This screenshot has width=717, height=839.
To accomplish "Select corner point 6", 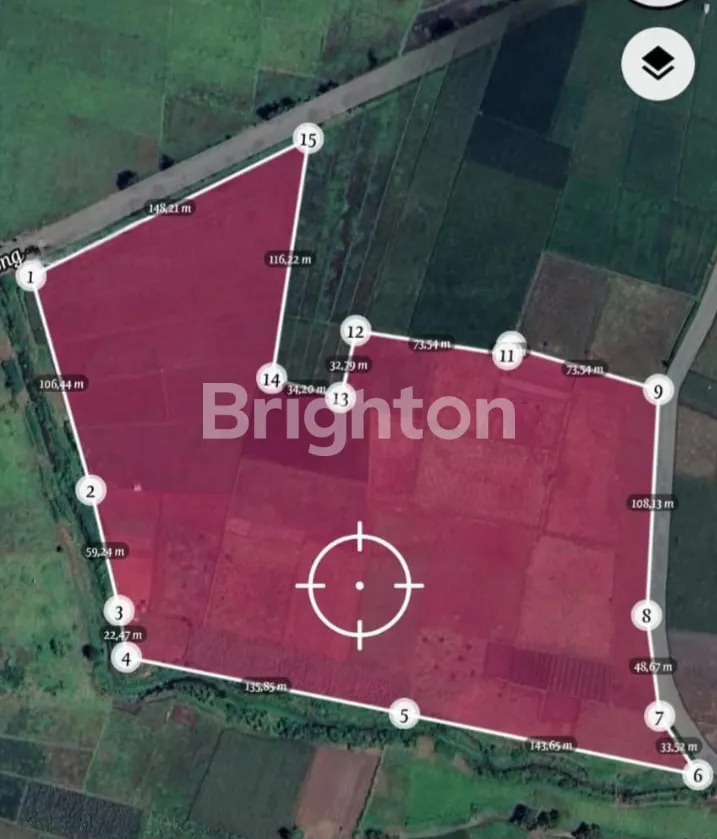I will 697,774.
